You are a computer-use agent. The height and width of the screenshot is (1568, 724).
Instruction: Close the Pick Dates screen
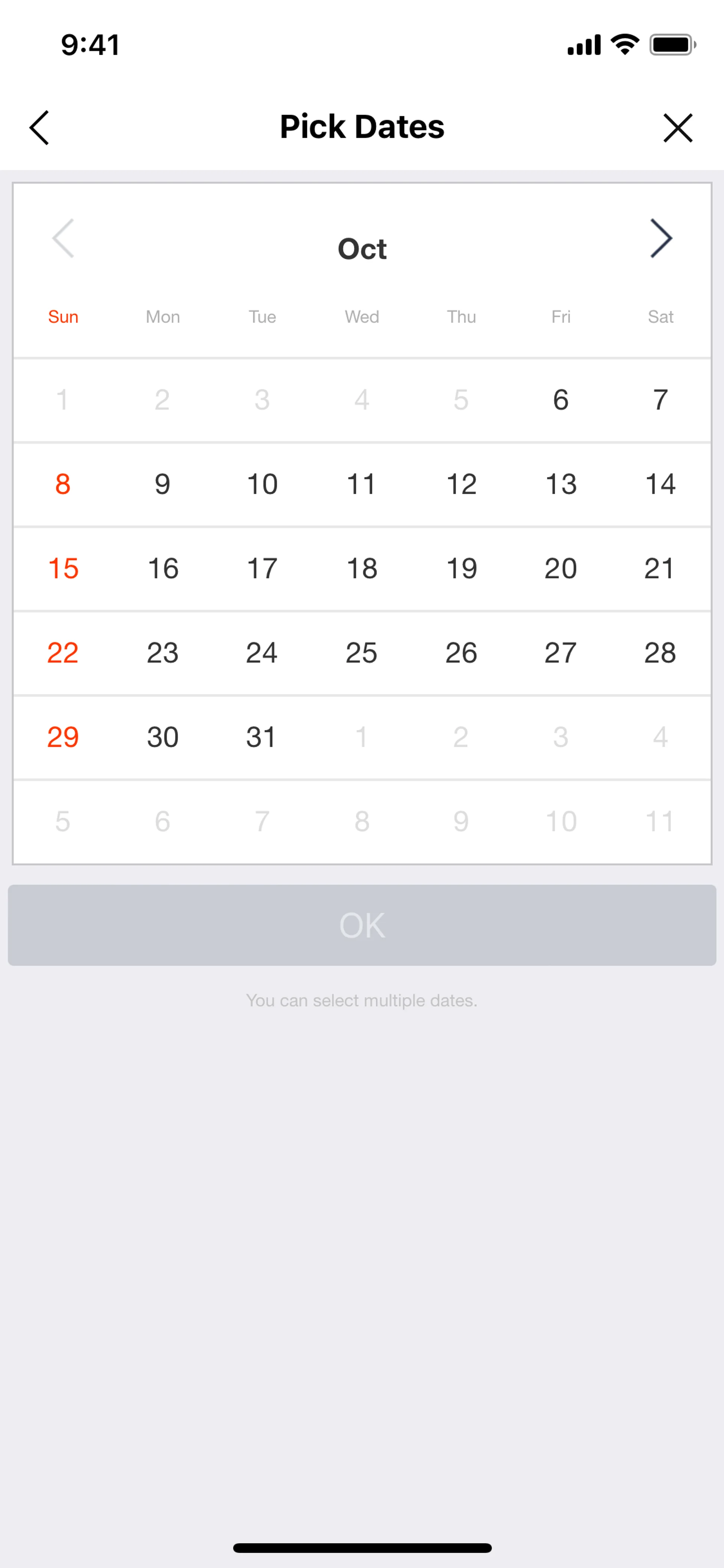(x=678, y=127)
